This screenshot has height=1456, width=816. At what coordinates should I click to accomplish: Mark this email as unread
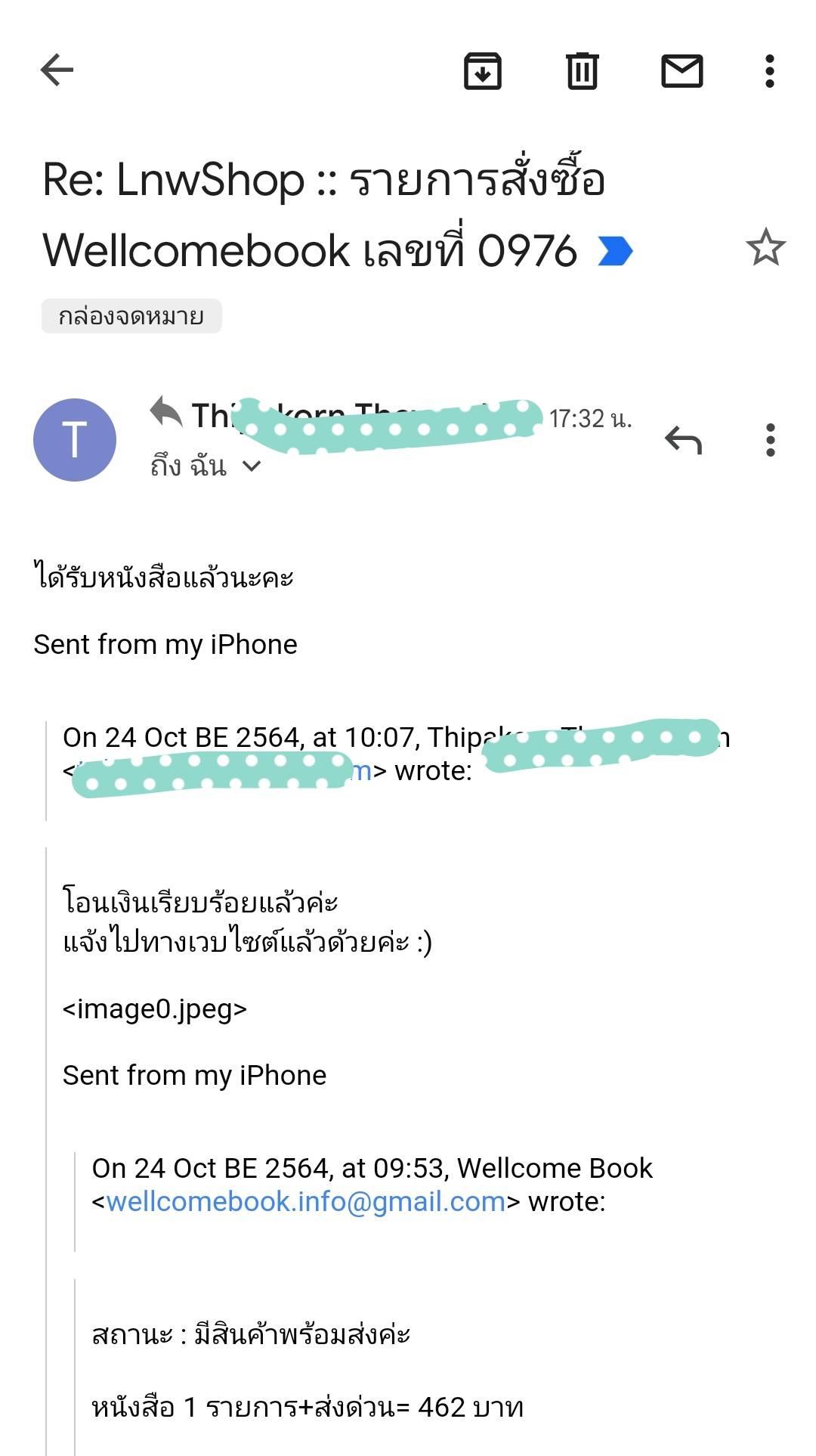682,71
